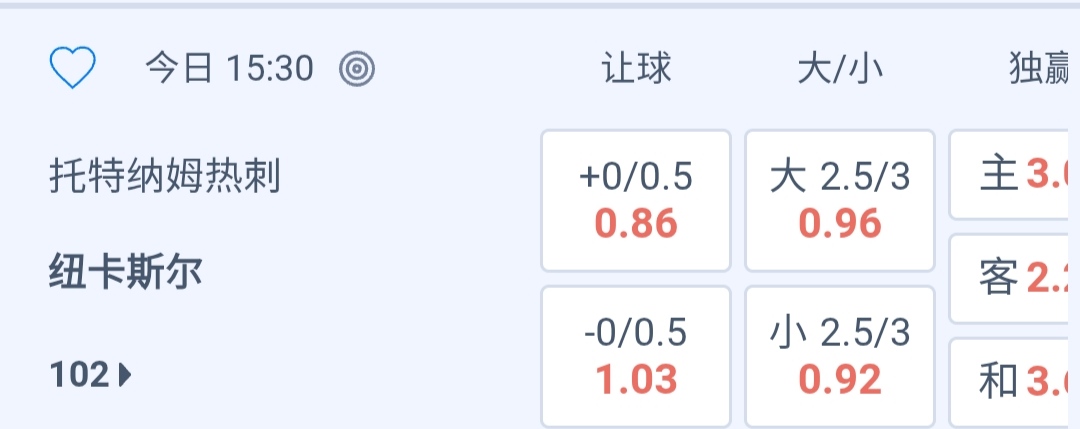Select handicap +0/0.5 at 0.86

tap(636, 201)
